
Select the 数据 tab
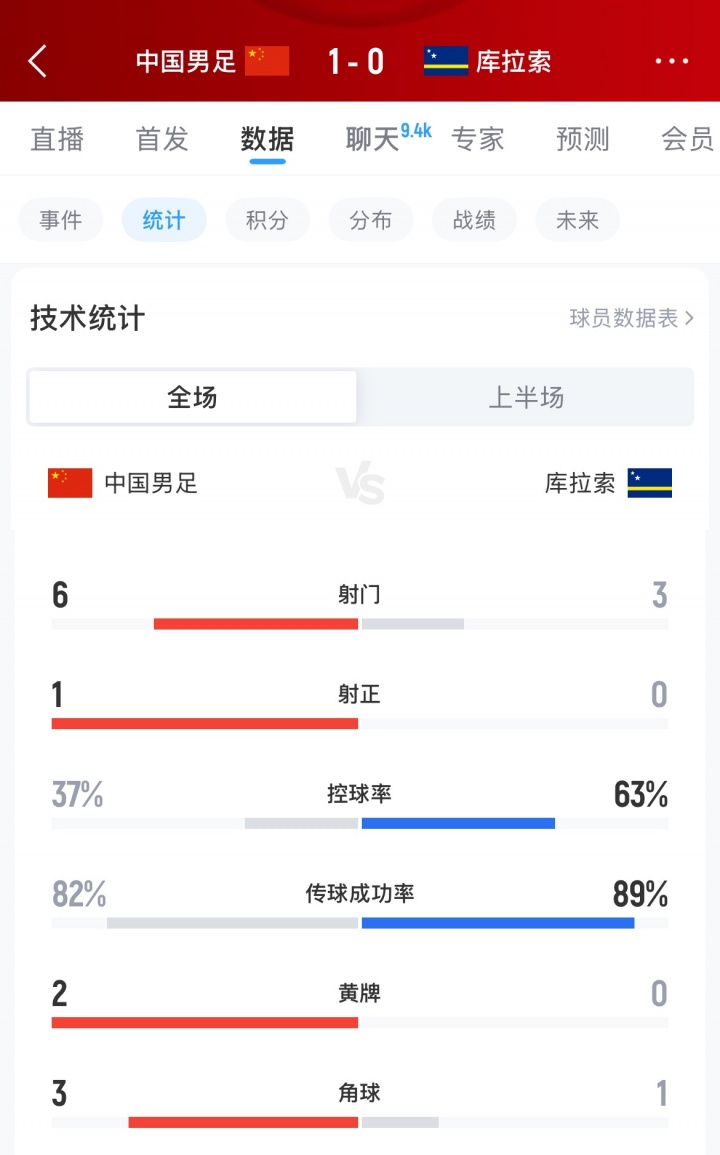click(x=267, y=139)
